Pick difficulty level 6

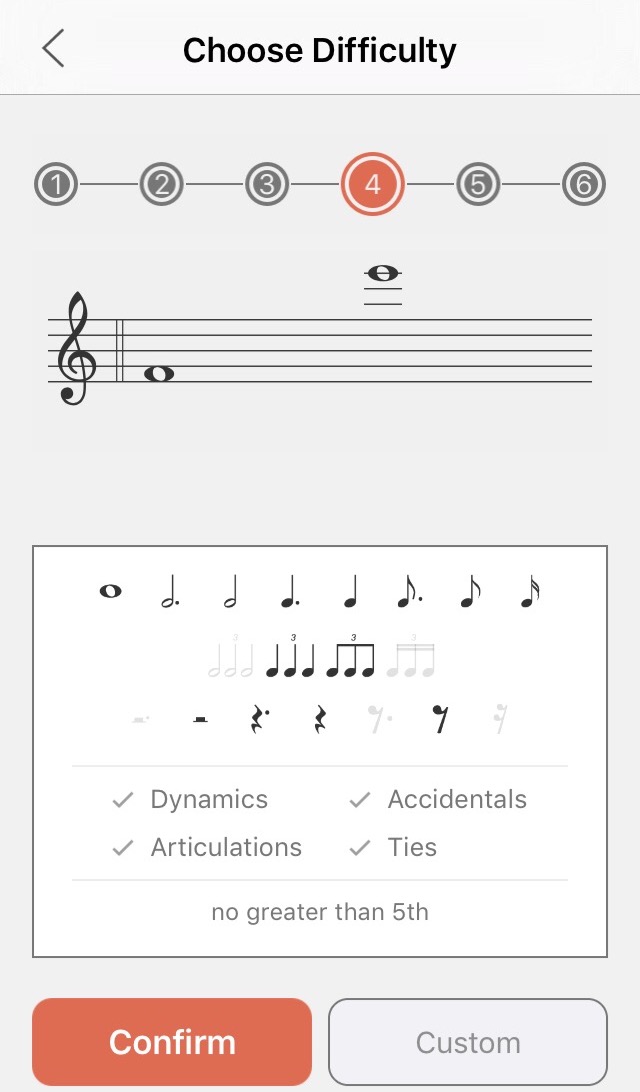584,185
